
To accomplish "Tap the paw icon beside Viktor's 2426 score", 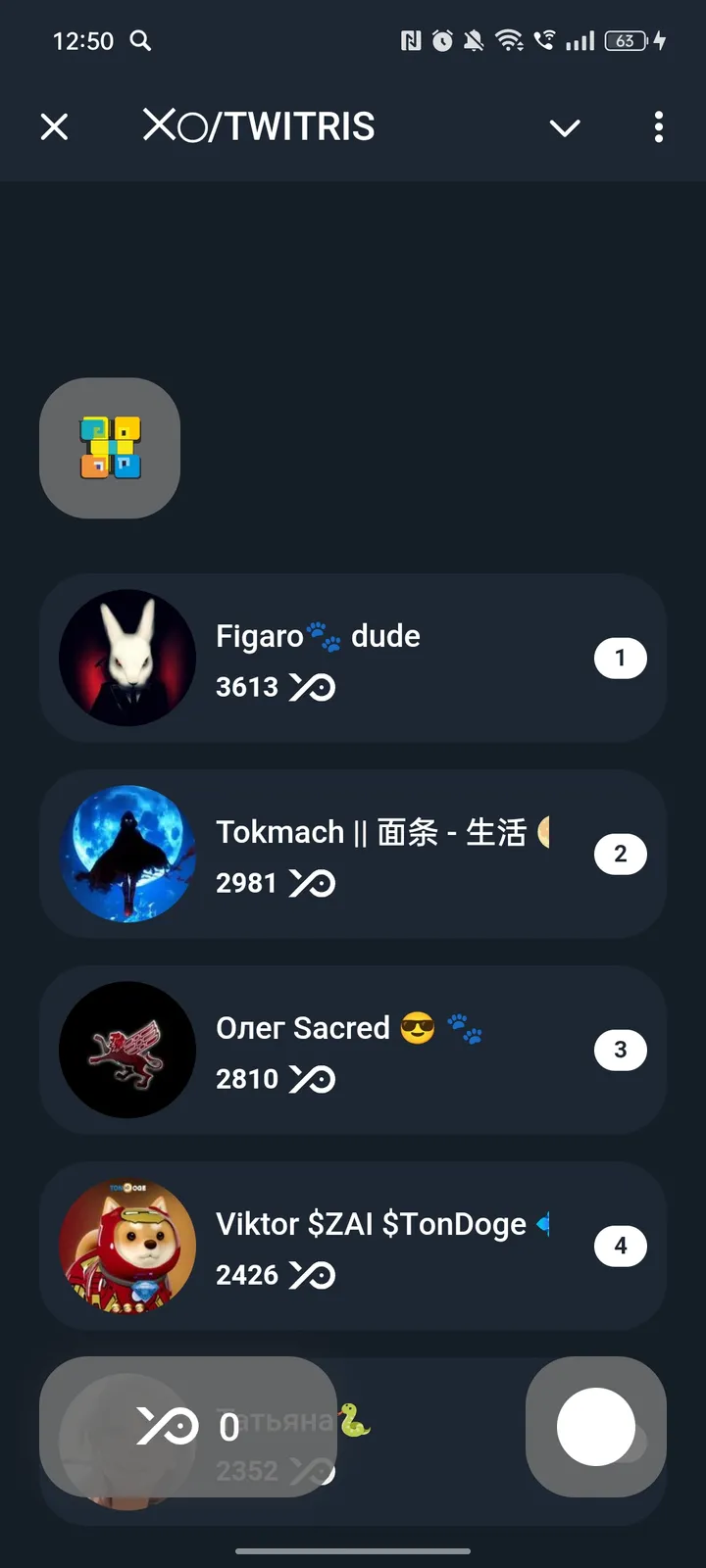I will click(x=312, y=1275).
